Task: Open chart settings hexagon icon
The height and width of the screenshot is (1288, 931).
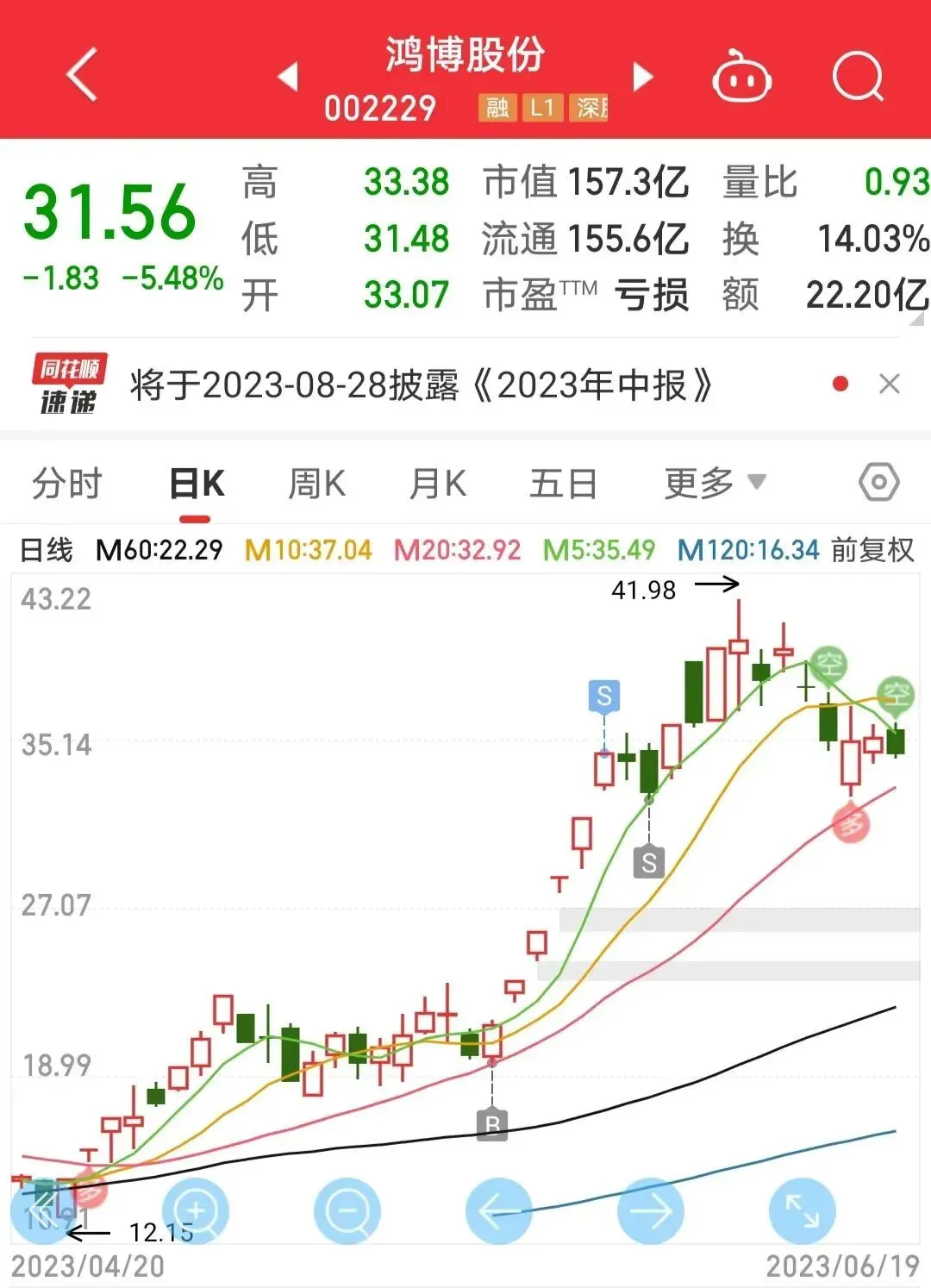Action: pos(878,483)
